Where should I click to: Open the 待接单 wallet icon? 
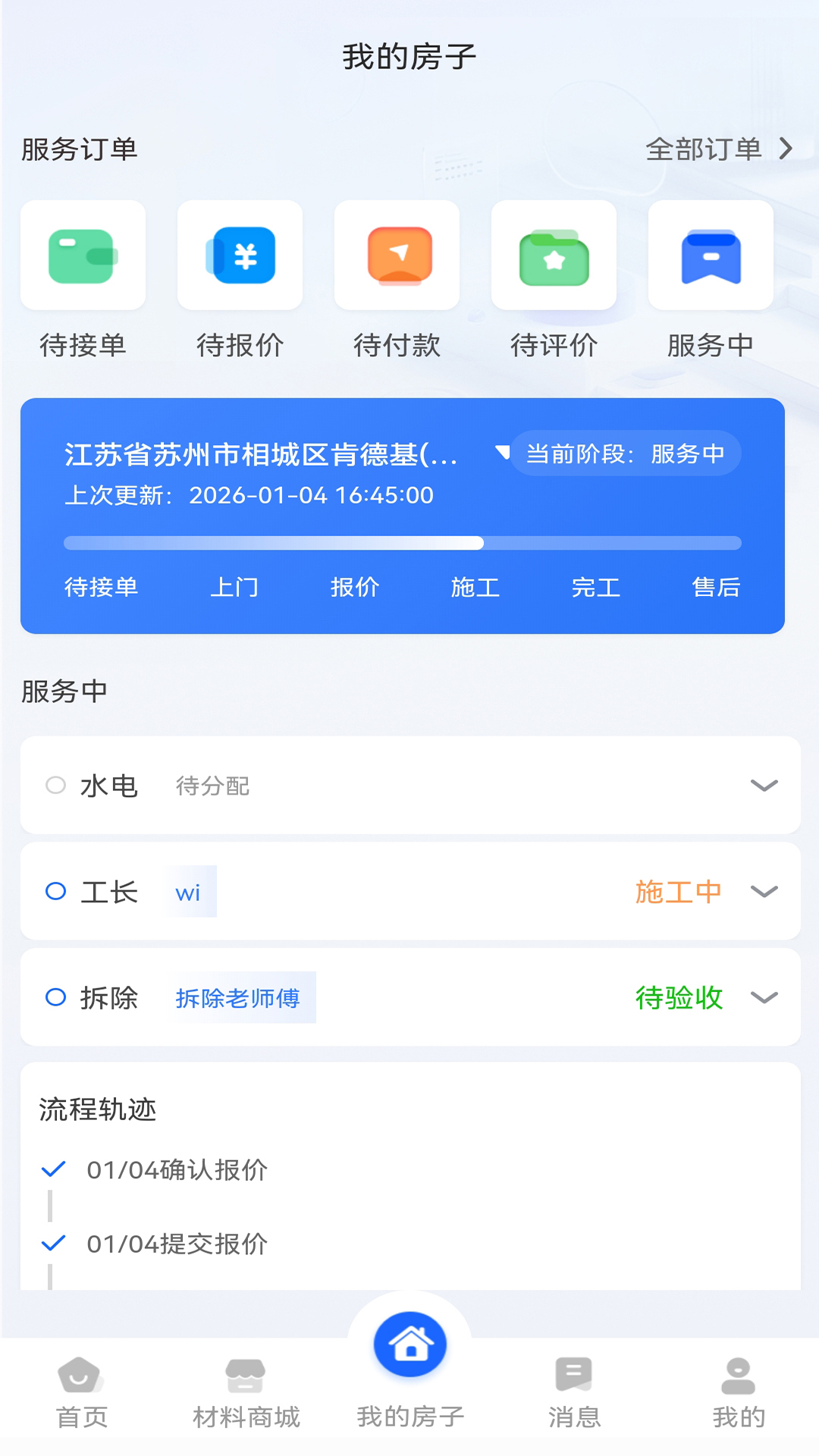click(x=83, y=255)
